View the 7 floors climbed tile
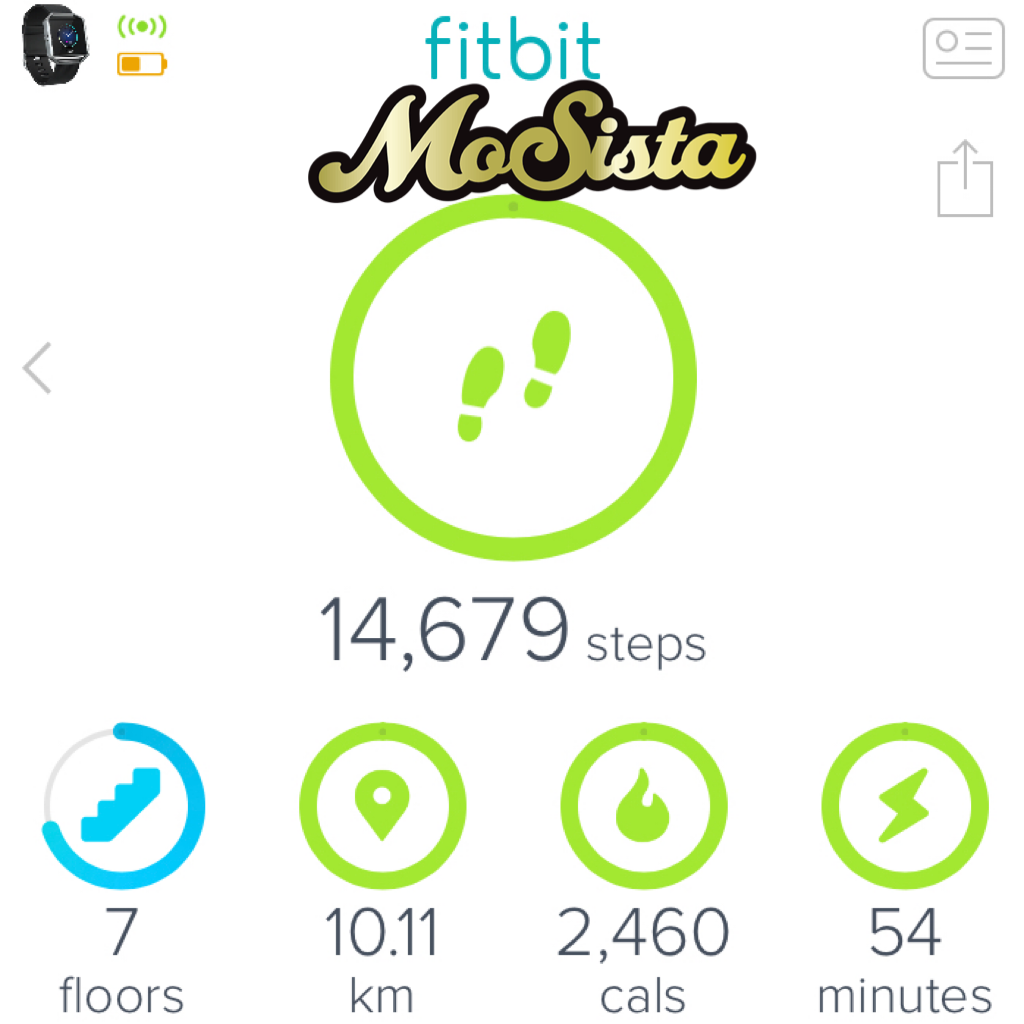This screenshot has width=1024, height=1024. (x=122, y=806)
